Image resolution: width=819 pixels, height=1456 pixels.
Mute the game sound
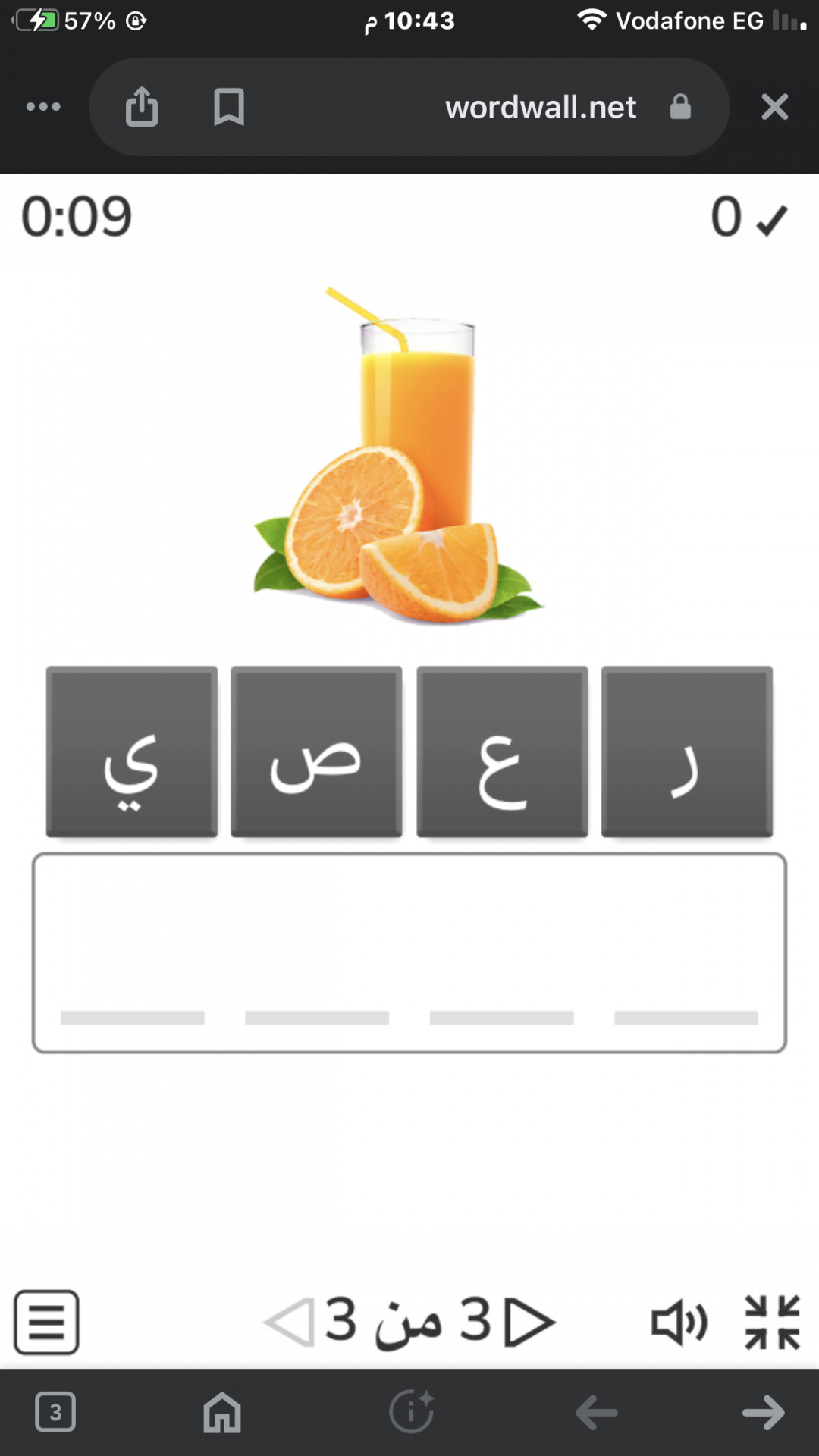point(679,1323)
